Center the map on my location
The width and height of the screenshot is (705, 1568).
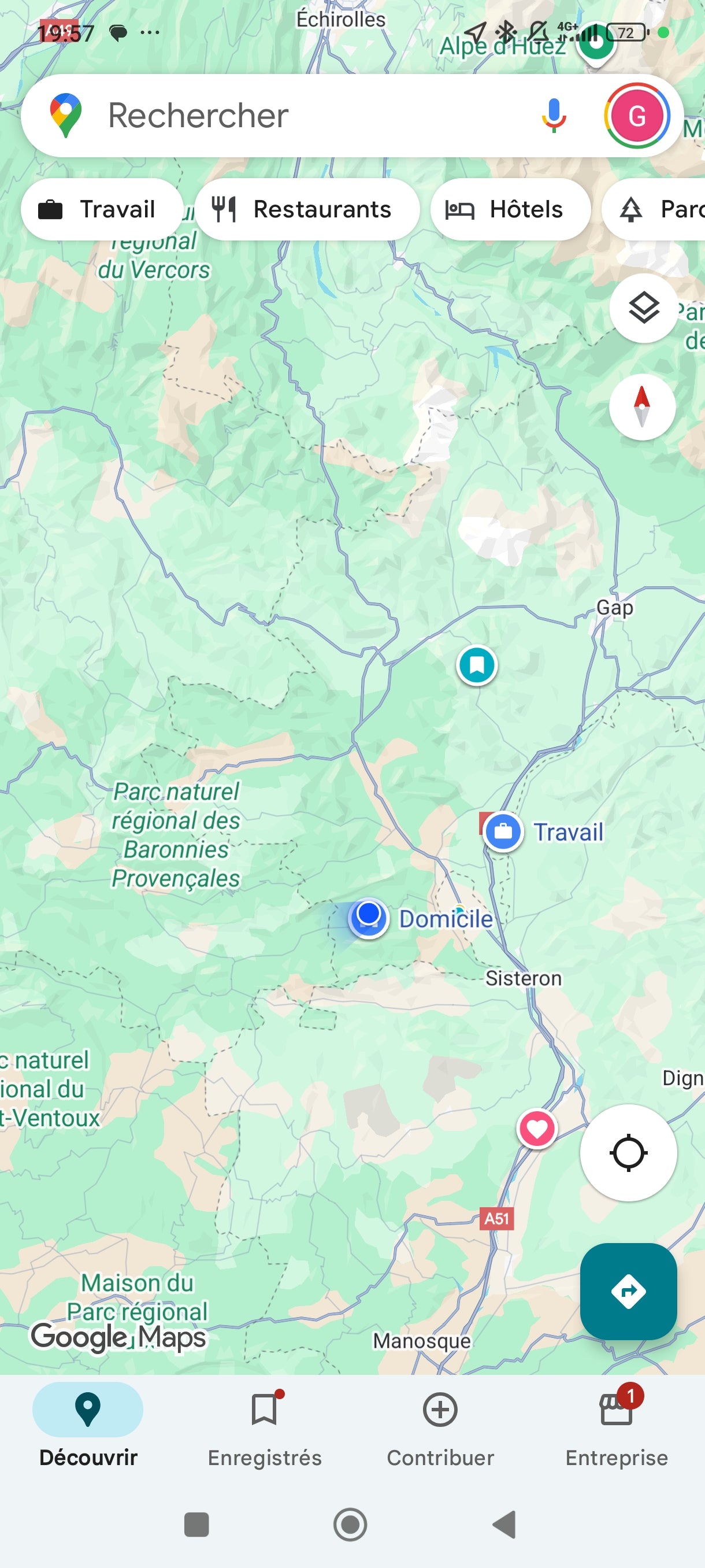pos(628,1153)
